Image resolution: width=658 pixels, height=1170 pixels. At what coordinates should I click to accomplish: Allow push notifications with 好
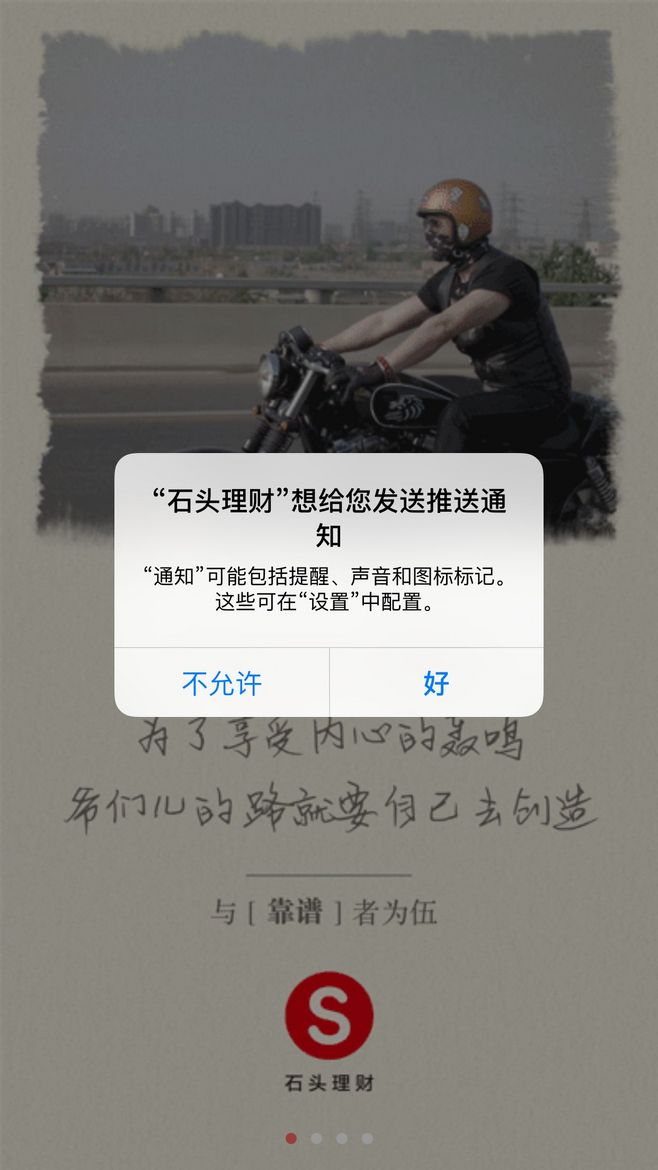[x=436, y=683]
